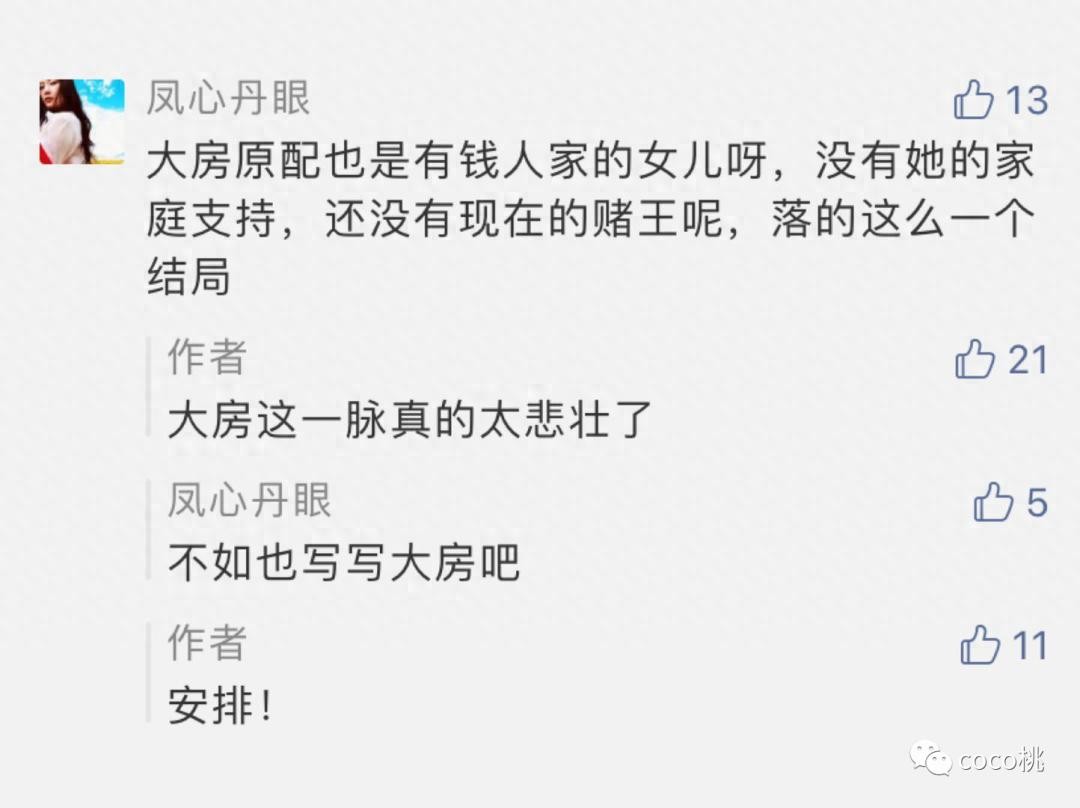The image size is (1080, 808).
Task: Open 凤心丹眼's profile avatar
Action: click(82, 122)
